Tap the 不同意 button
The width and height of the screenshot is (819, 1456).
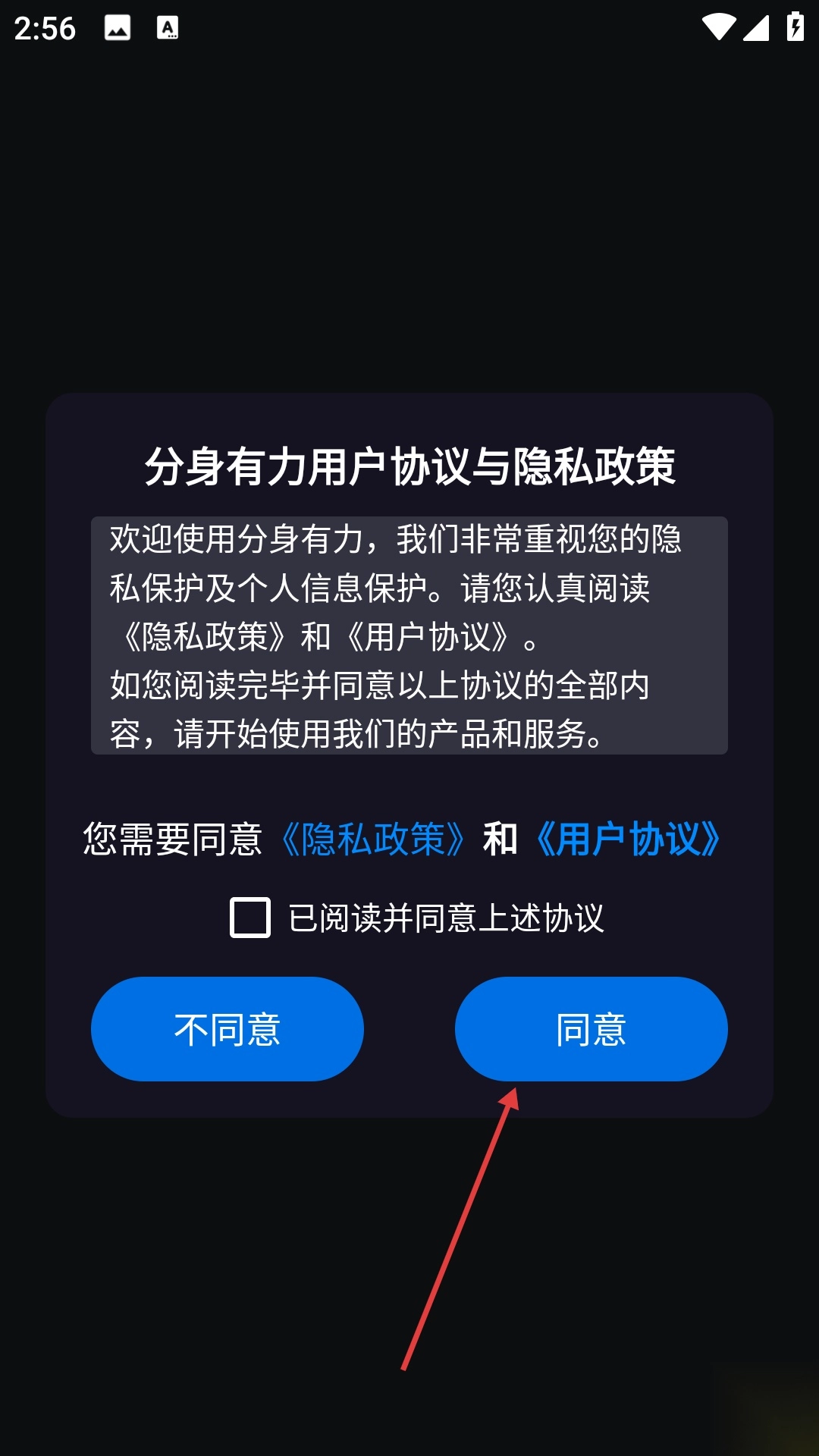(227, 1029)
